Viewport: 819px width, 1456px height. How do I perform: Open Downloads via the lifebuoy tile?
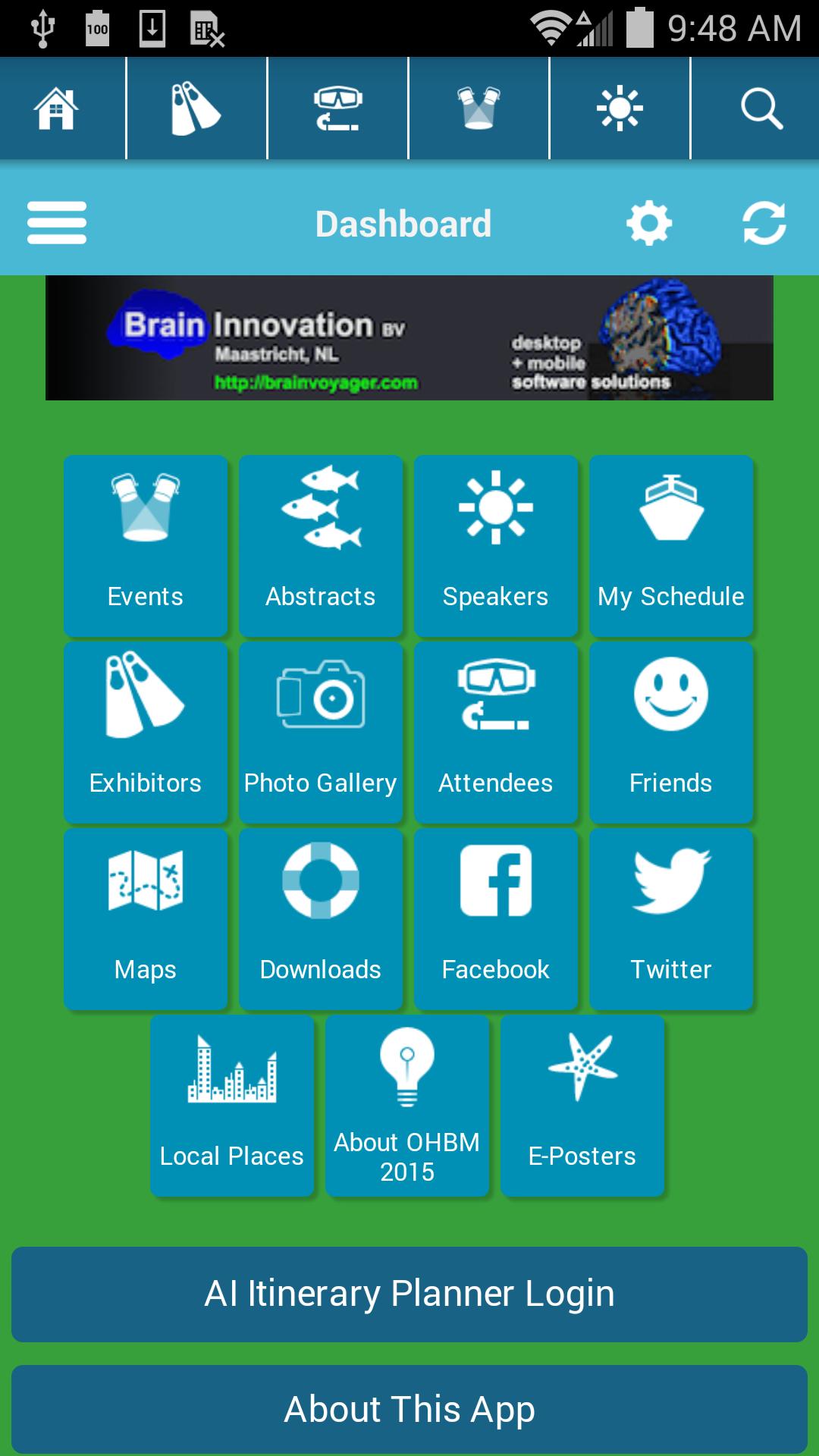(321, 918)
